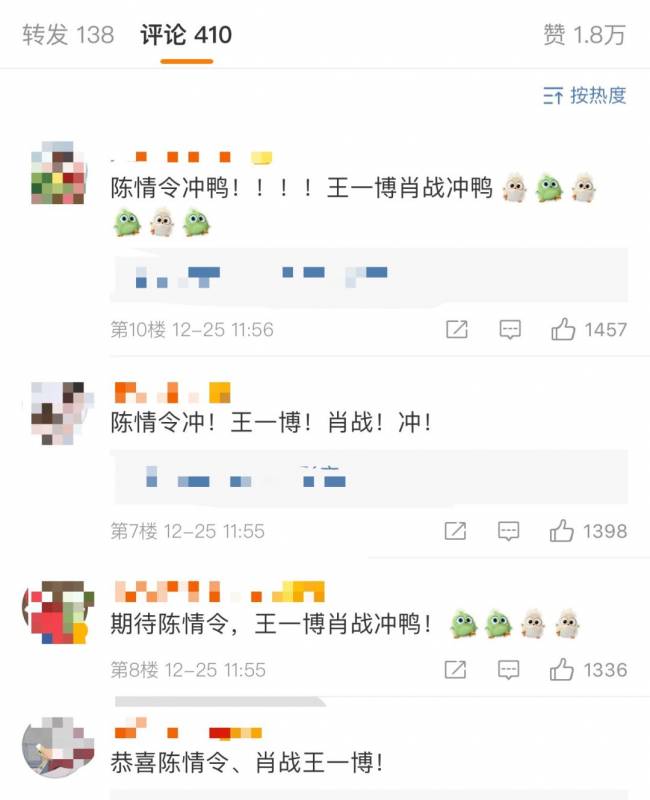Reply to the 第8楼 comment
Screen dimensions: 650x800
coord(509,669)
